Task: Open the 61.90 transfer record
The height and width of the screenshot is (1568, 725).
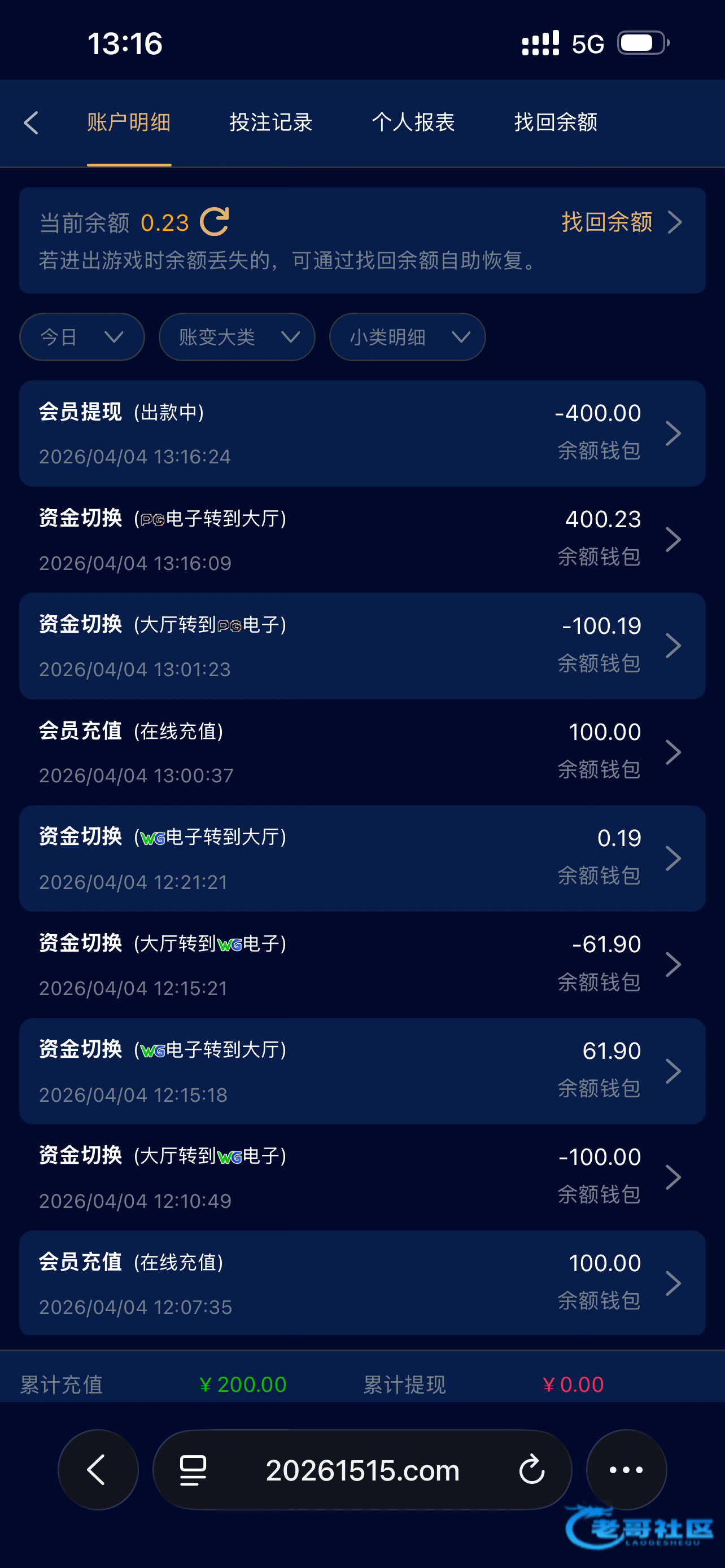Action: [362, 1071]
